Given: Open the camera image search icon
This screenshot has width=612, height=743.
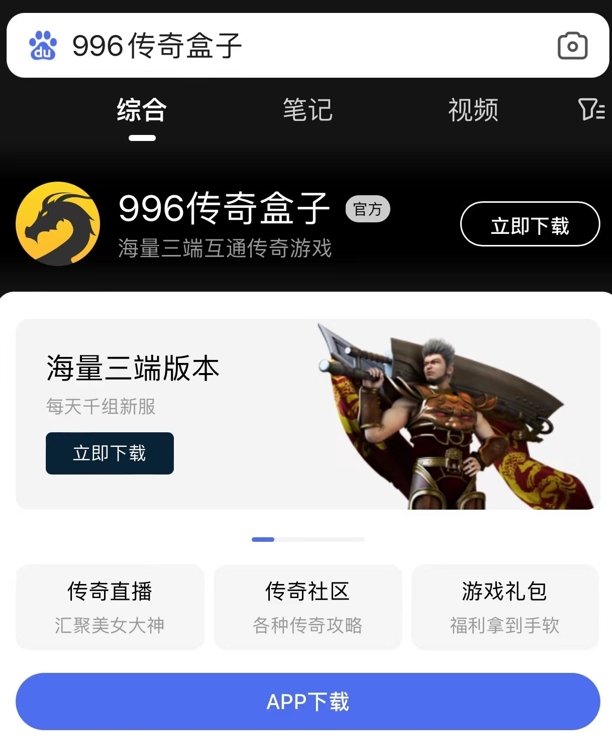Looking at the screenshot, I should pos(572,46).
